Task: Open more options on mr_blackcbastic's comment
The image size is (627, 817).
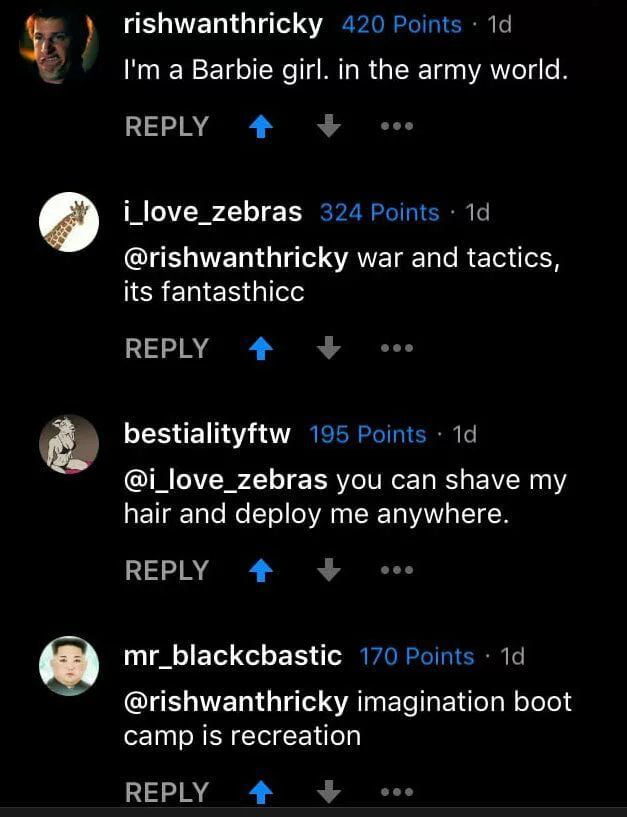Action: click(396, 793)
